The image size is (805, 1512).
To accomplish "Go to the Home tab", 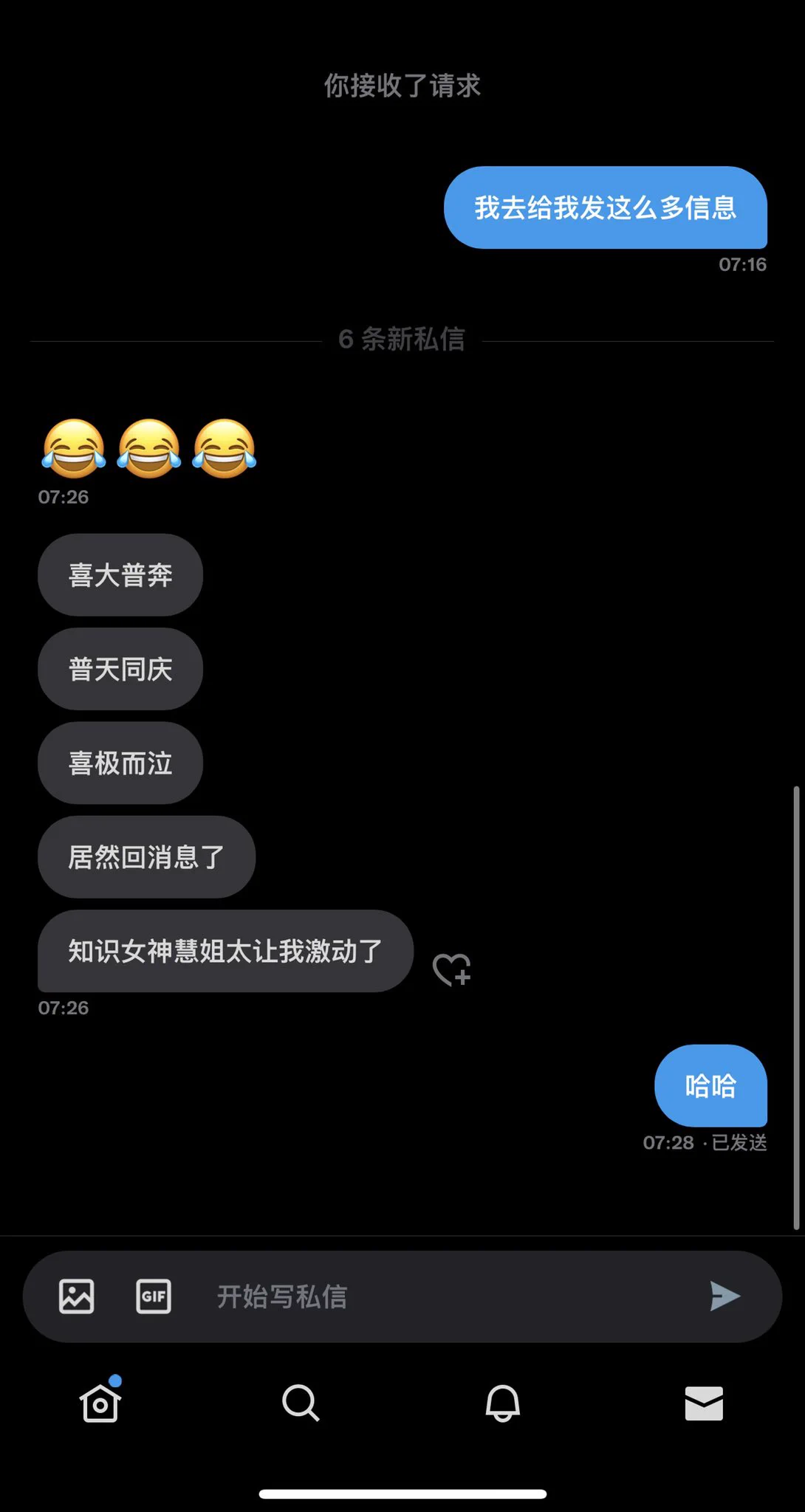I will pos(100,1403).
